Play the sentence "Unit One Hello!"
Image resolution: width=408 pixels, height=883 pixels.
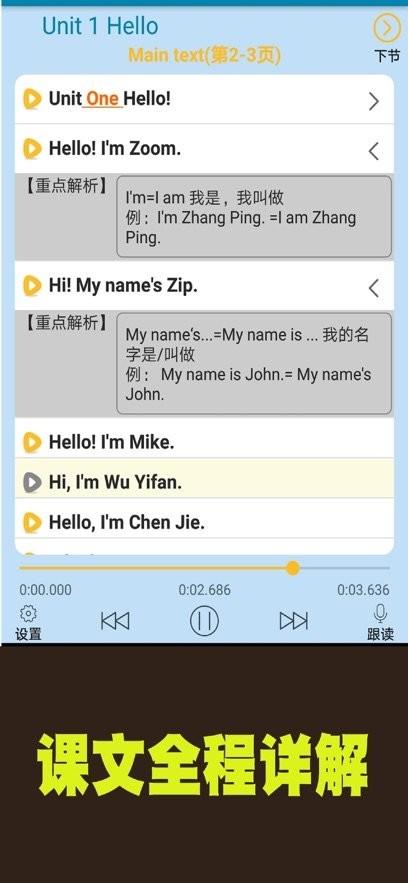click(x=32, y=99)
